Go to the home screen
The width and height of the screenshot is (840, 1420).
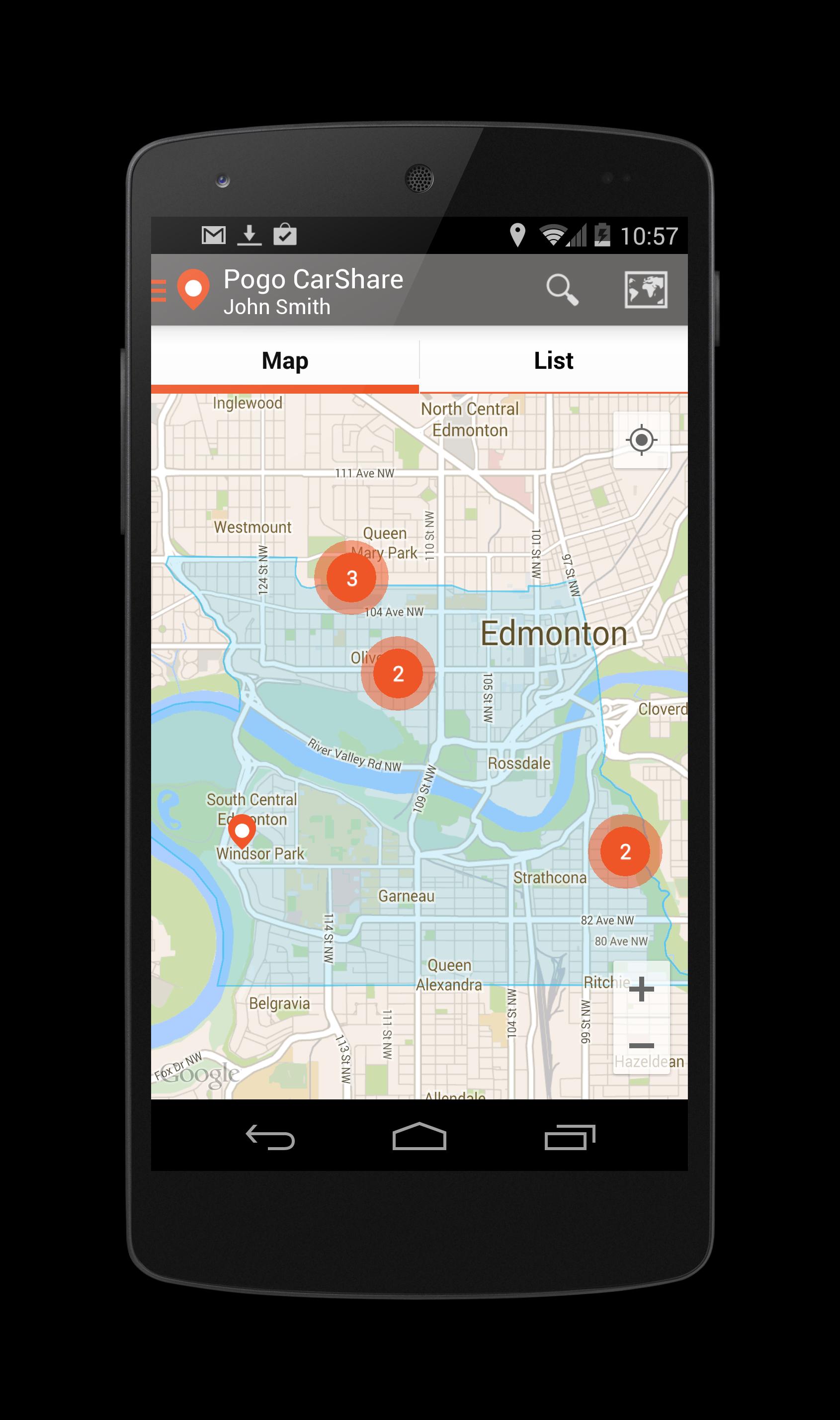point(419,1137)
